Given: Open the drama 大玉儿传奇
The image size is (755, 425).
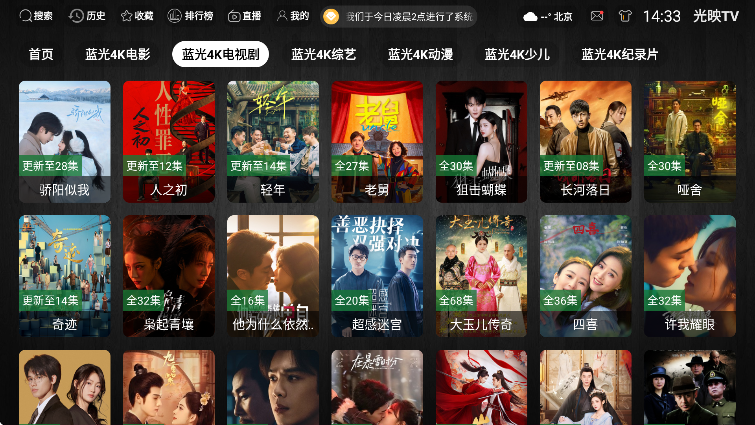Looking at the screenshot, I should point(481,275).
